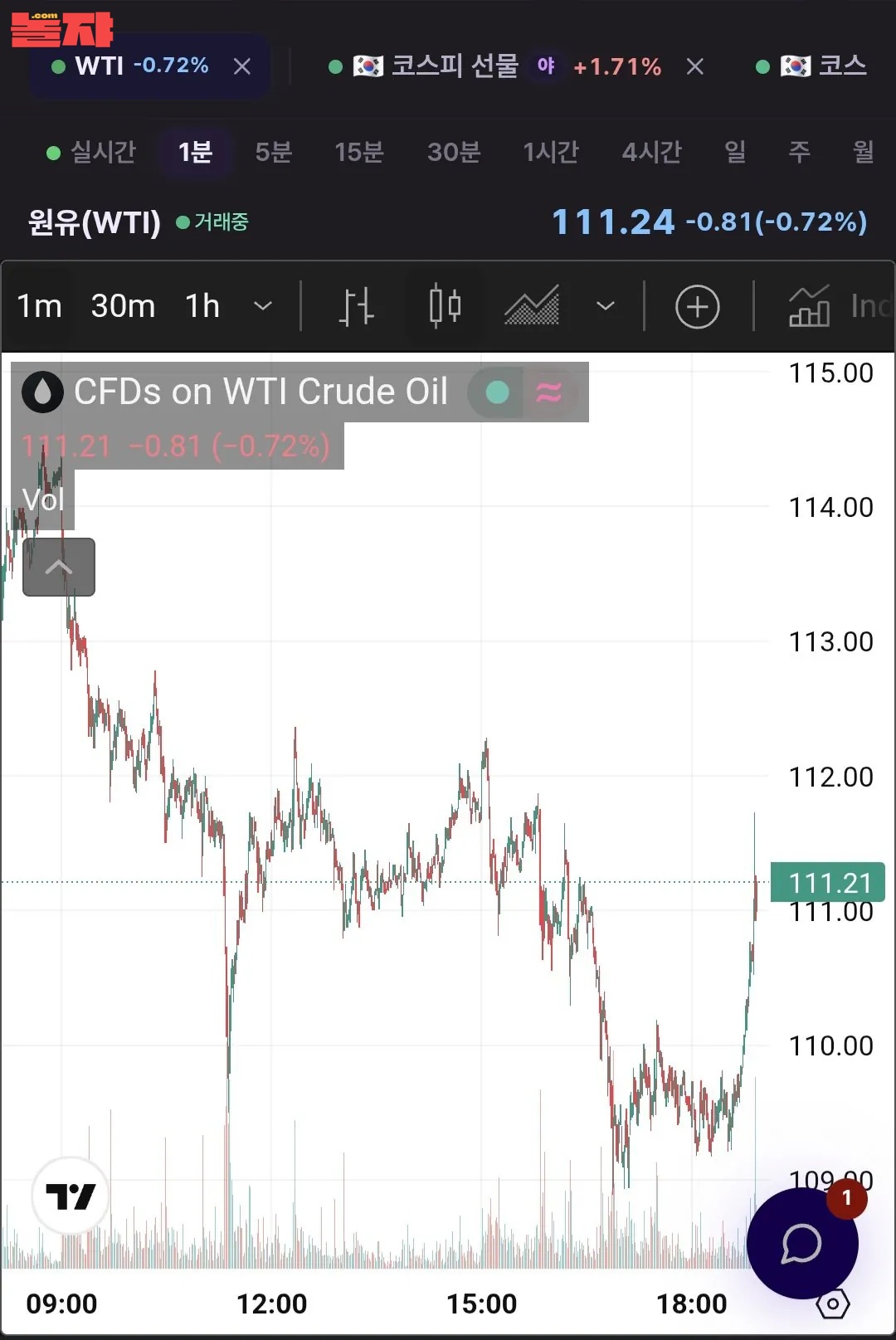896x1340 pixels.
Task: Show the daily 일 chart
Action: point(735,152)
